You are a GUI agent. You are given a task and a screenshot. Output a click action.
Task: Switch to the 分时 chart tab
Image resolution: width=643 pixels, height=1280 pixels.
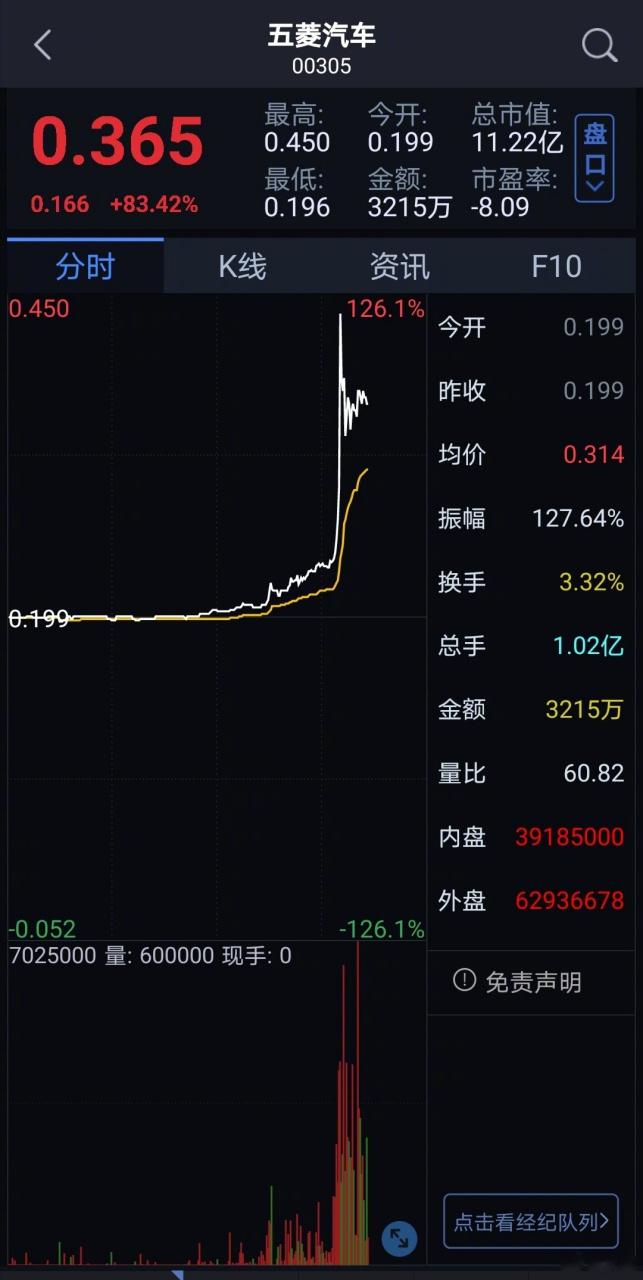coord(85,267)
